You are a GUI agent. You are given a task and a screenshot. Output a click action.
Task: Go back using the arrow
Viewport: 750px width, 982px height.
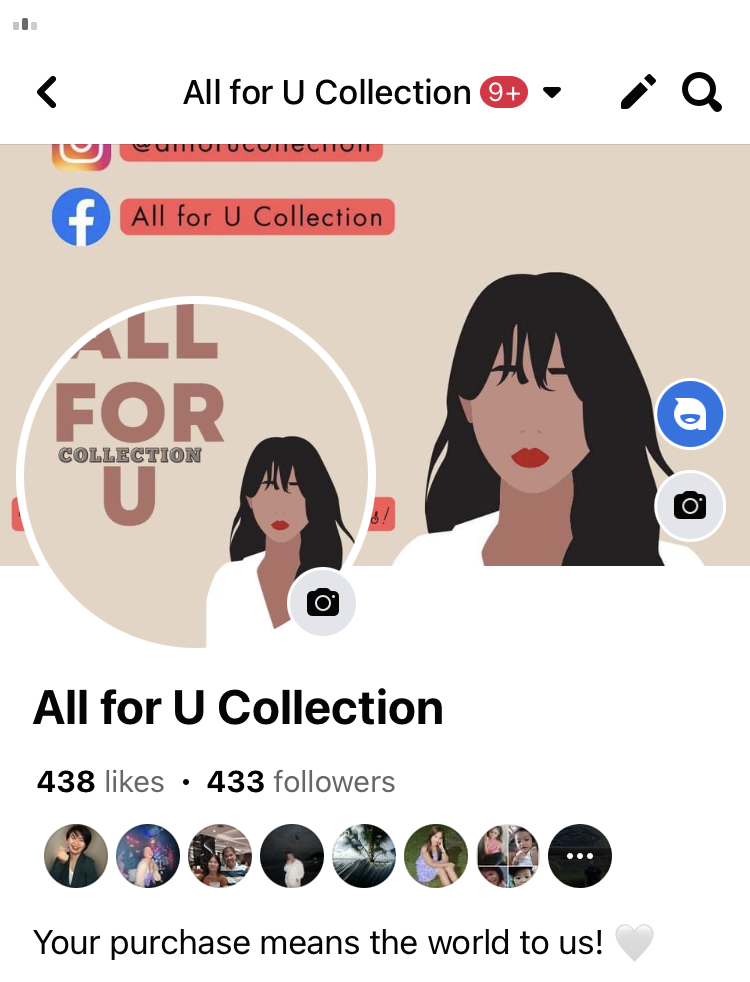(x=47, y=93)
